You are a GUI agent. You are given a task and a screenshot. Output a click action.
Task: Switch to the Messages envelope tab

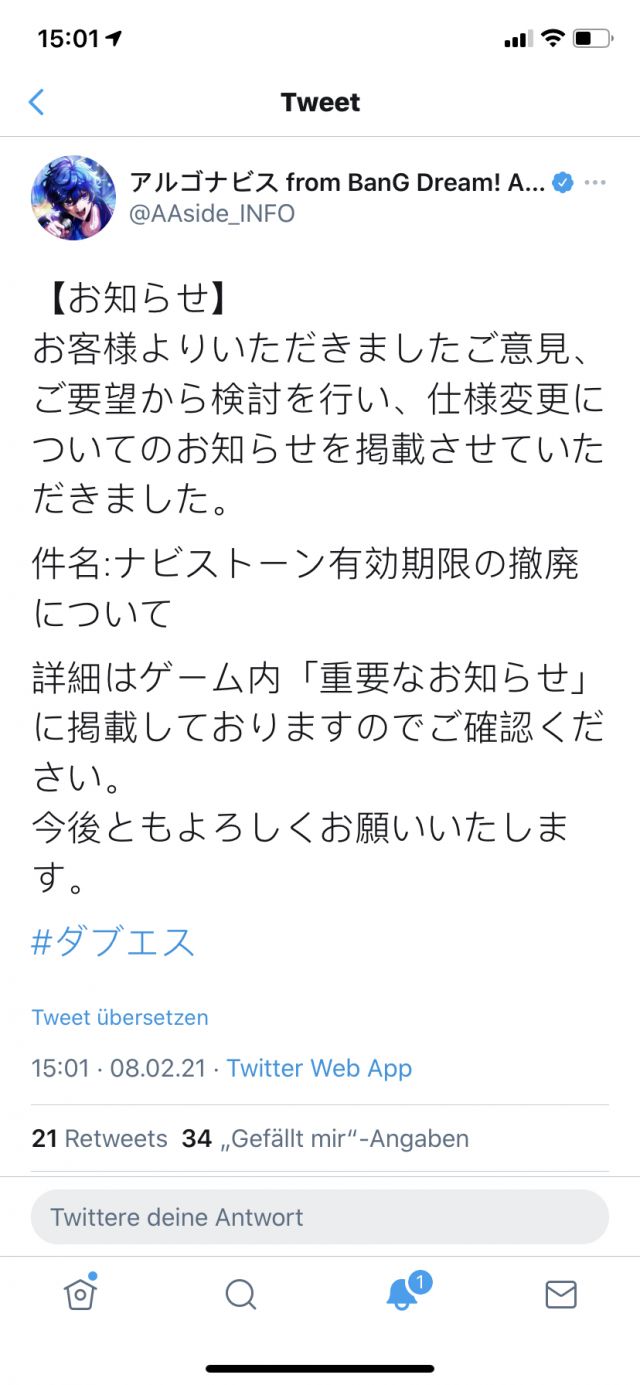561,1294
